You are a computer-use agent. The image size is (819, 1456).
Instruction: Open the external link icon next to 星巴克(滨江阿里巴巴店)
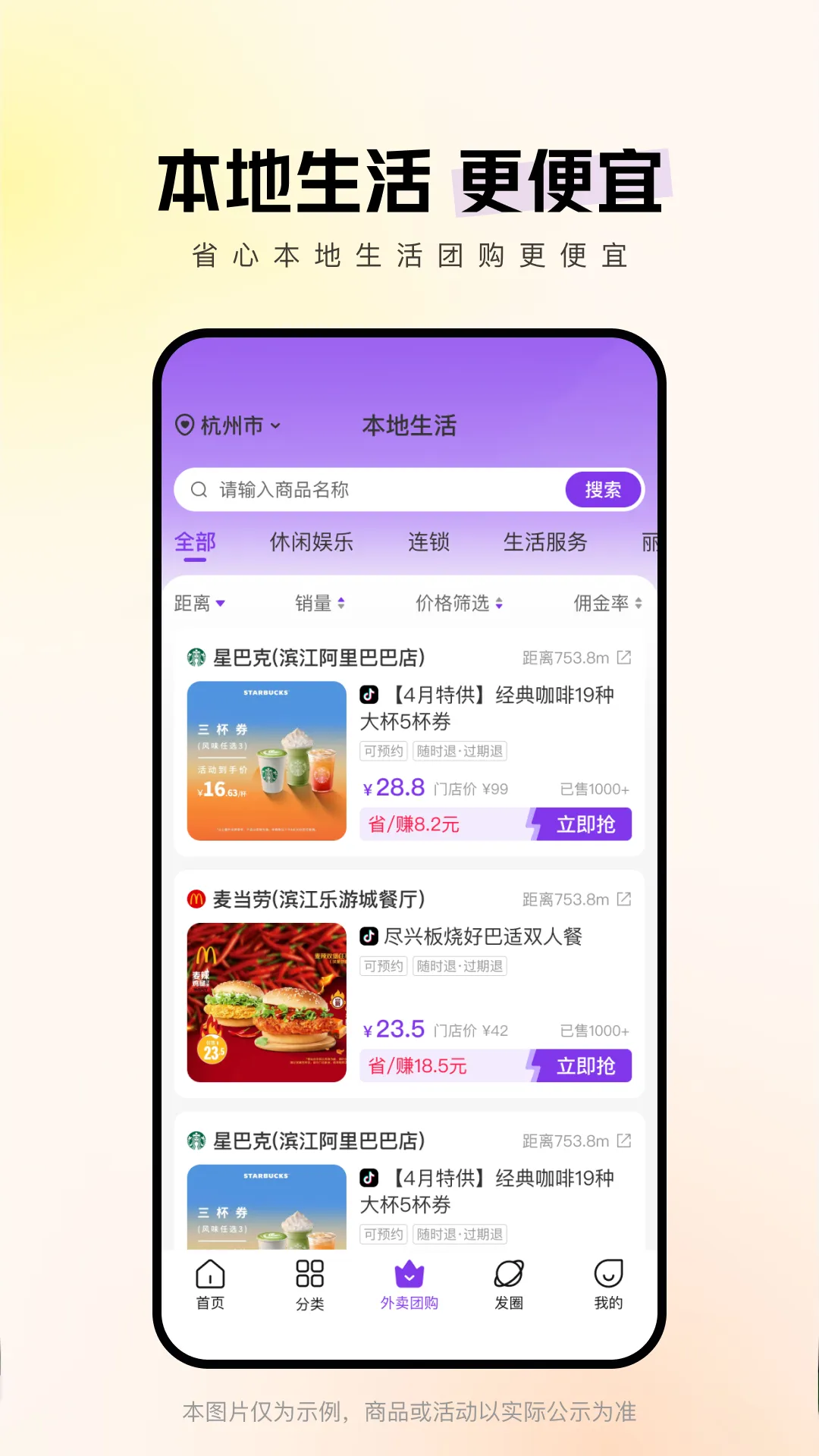[x=624, y=657]
